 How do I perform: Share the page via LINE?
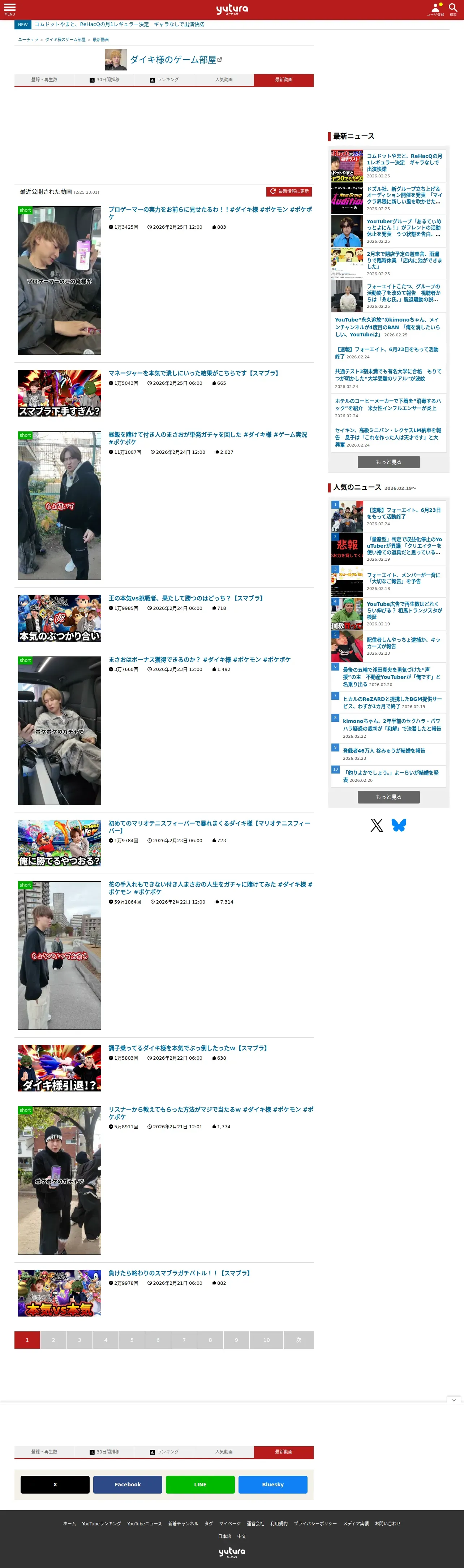200,1484
